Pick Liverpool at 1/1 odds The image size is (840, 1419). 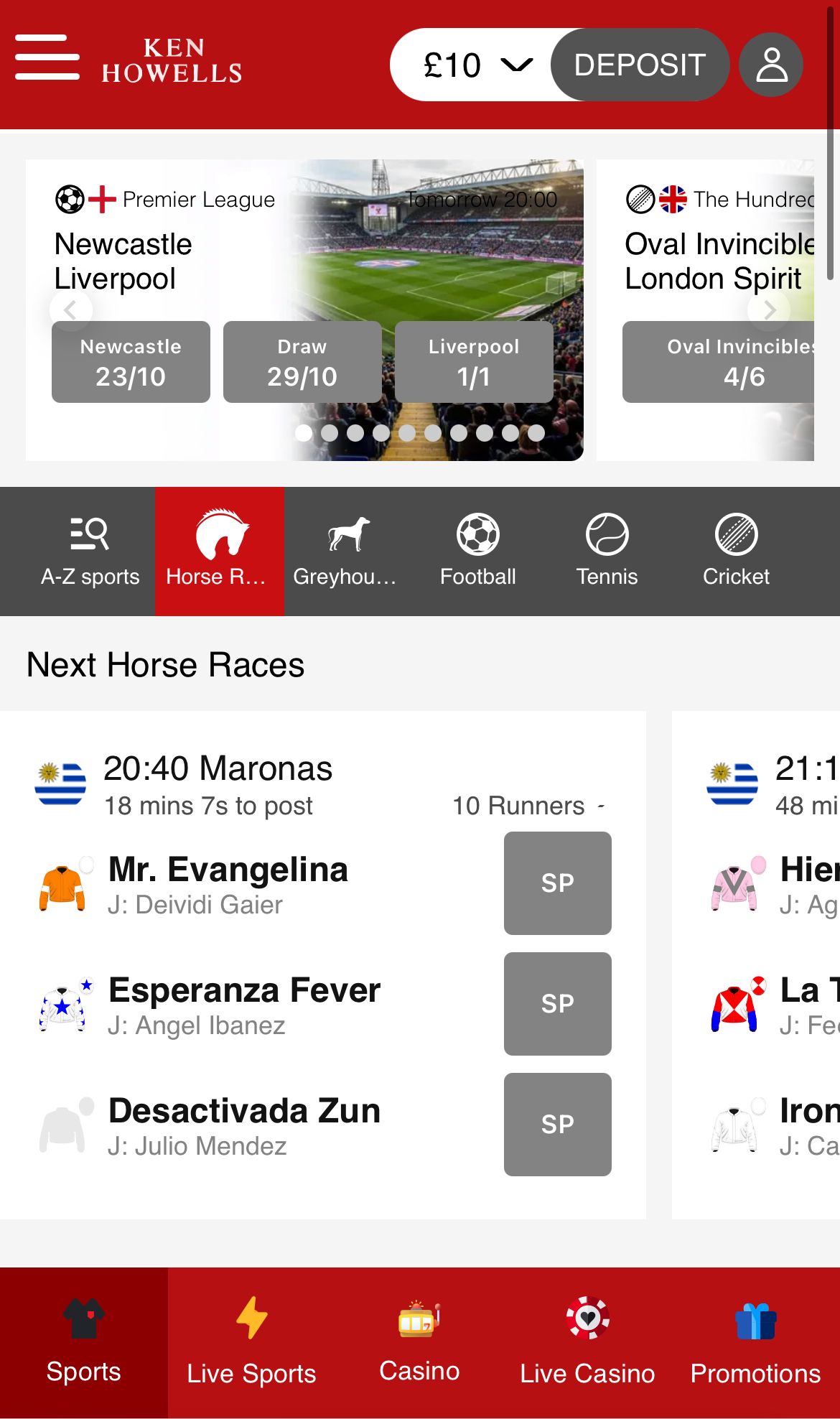pos(474,362)
